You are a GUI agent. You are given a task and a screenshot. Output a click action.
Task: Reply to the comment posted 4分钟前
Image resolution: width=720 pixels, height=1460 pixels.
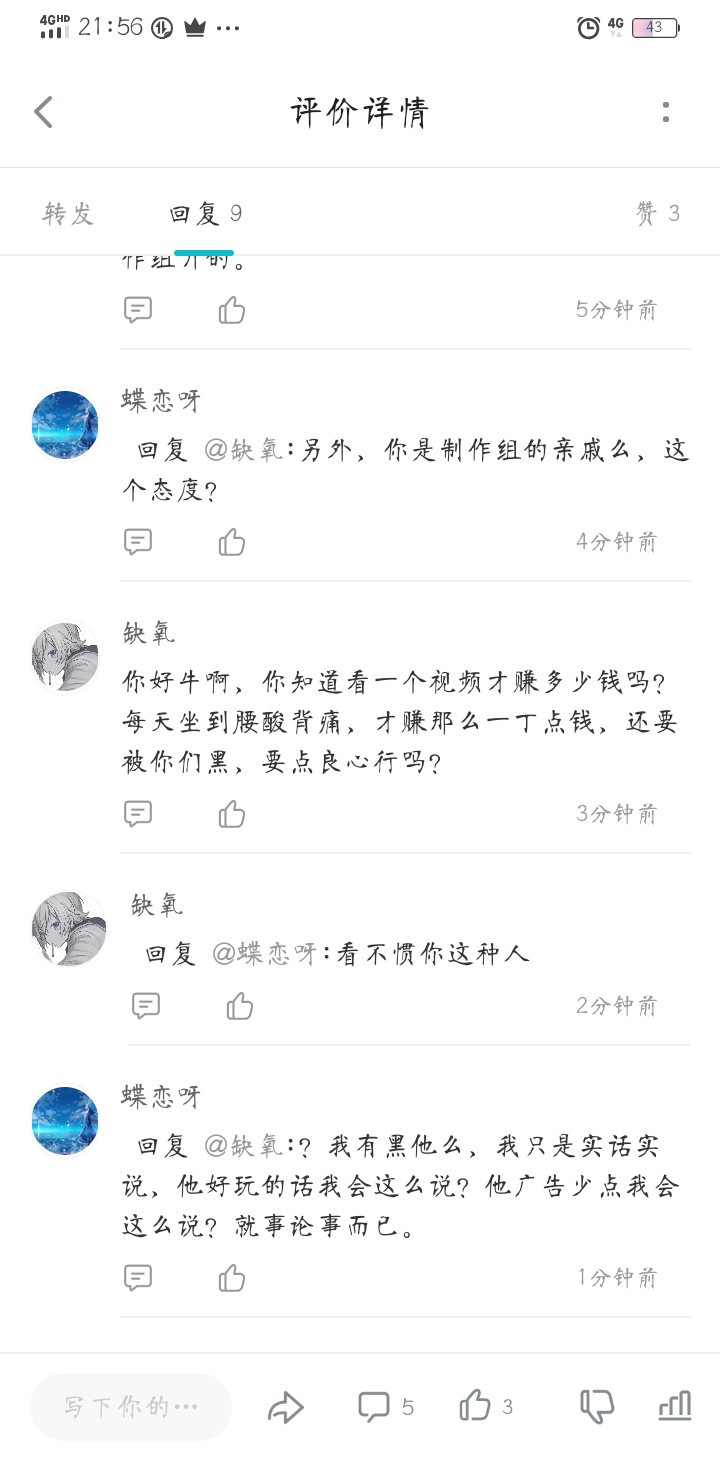pos(138,542)
